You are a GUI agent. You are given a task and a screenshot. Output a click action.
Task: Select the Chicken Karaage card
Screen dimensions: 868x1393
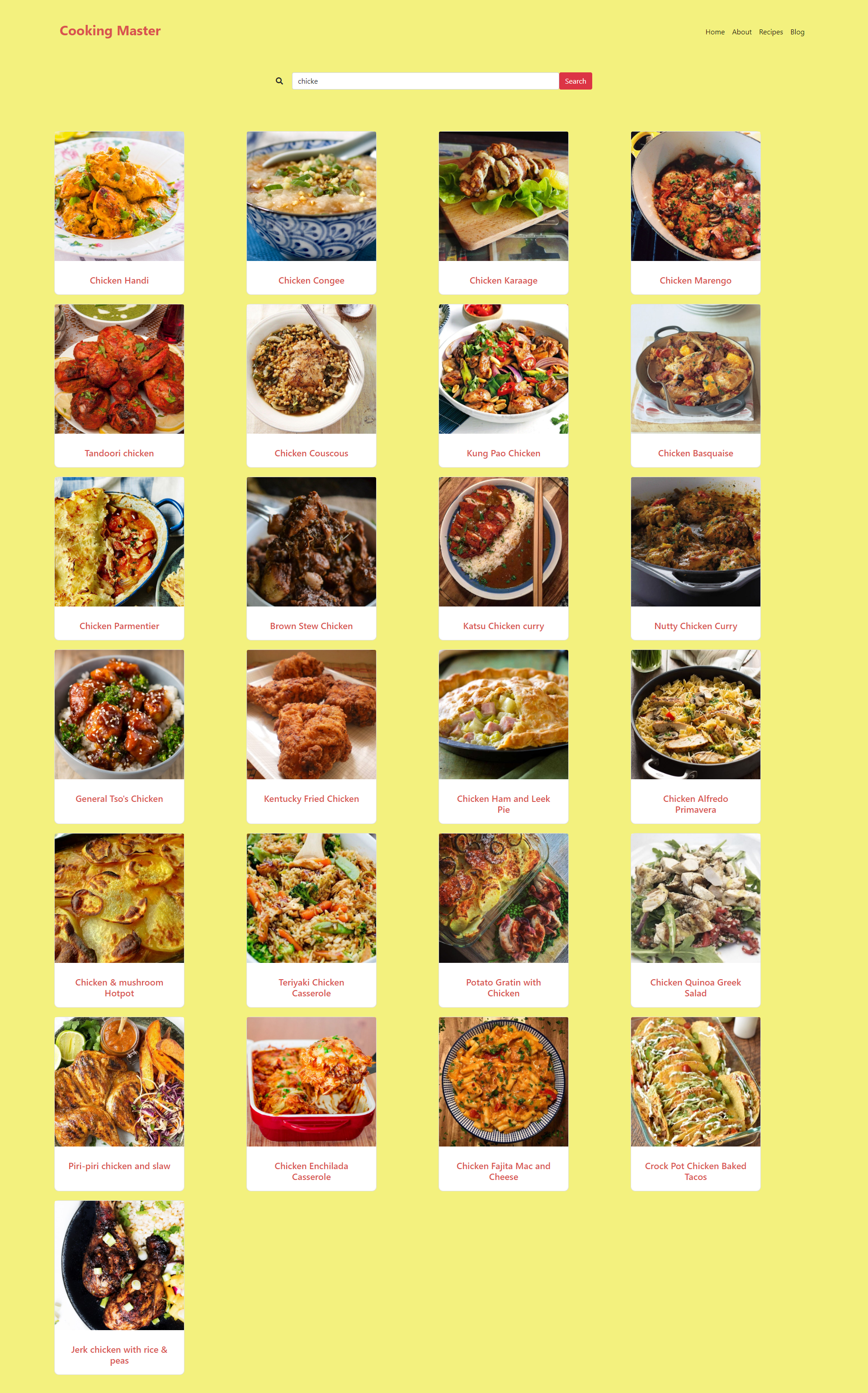(x=503, y=213)
